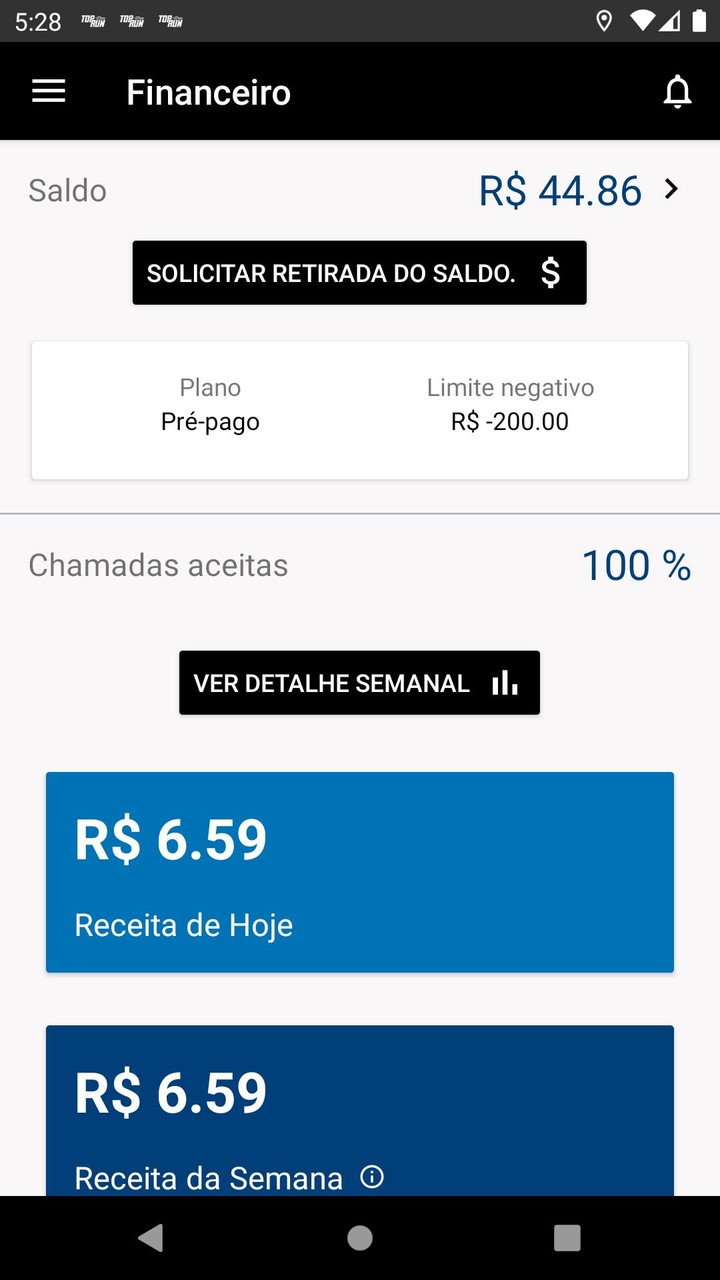Tap Solicitar Retirada do Saldo button
720x1280 pixels.
coord(359,273)
